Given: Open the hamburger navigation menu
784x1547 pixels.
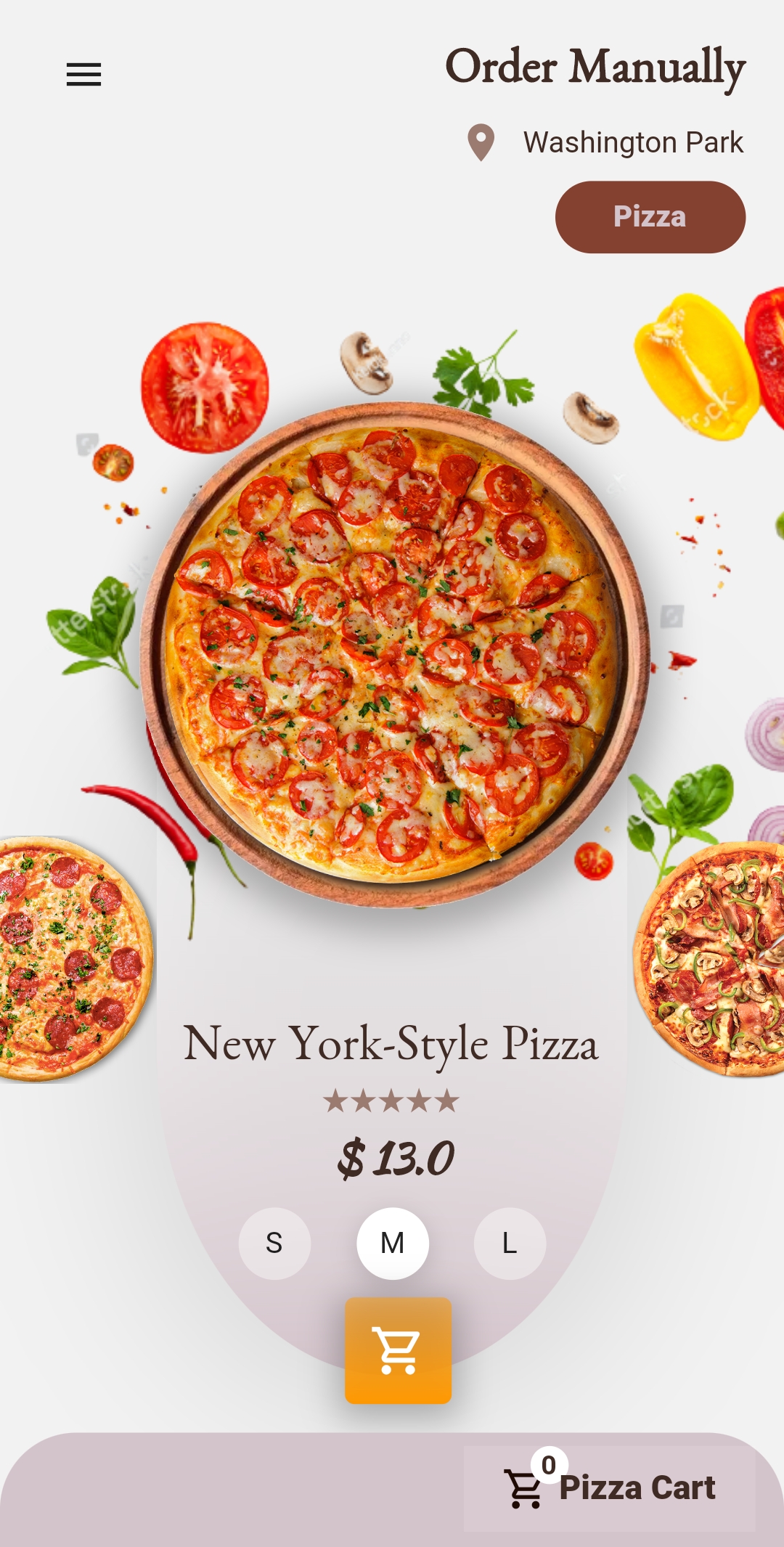Looking at the screenshot, I should 83,75.
